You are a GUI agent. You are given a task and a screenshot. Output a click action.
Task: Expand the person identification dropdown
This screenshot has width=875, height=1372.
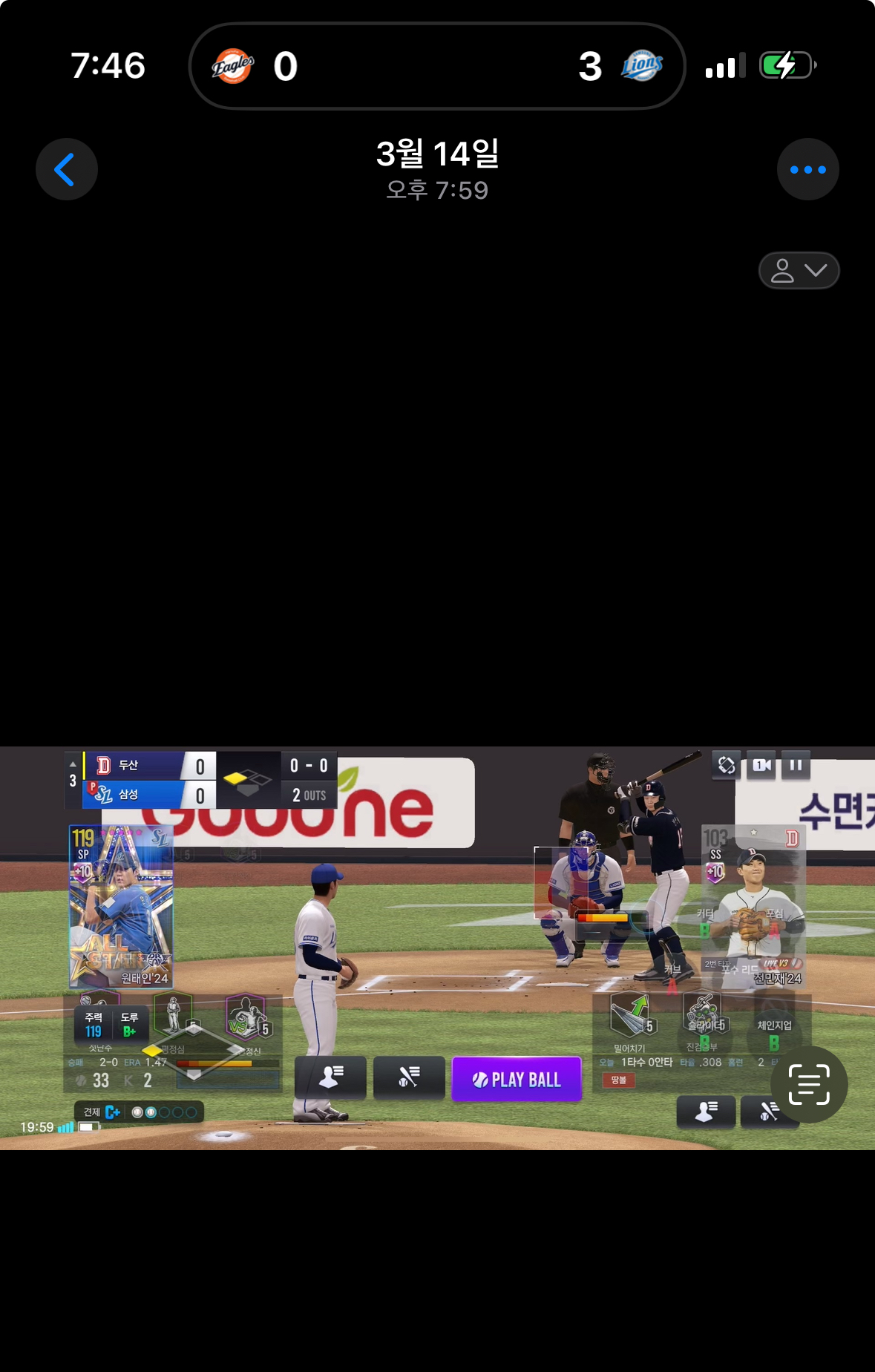click(799, 270)
